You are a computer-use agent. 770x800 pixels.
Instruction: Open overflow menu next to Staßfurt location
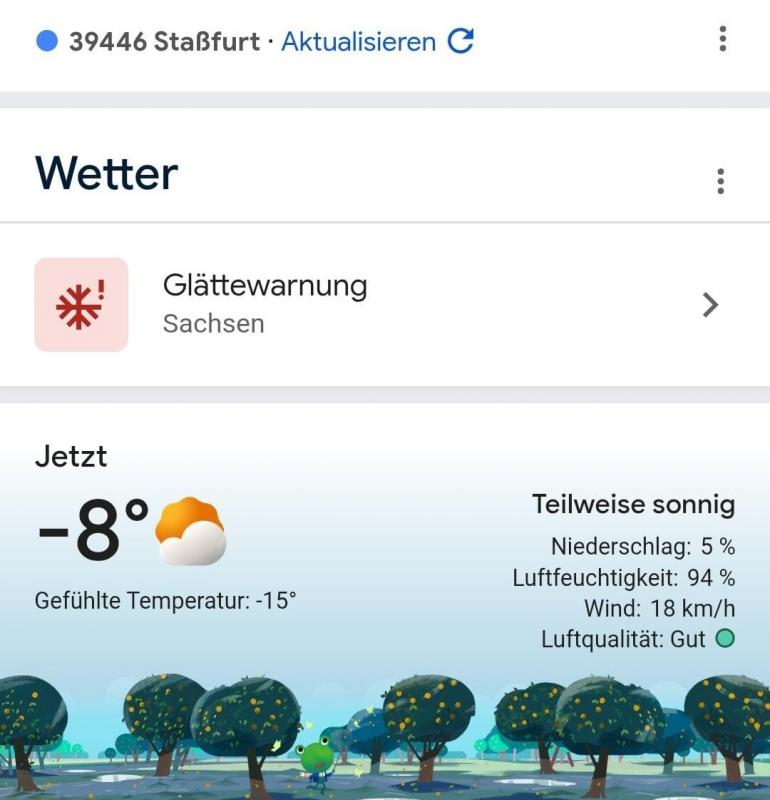click(x=722, y=39)
